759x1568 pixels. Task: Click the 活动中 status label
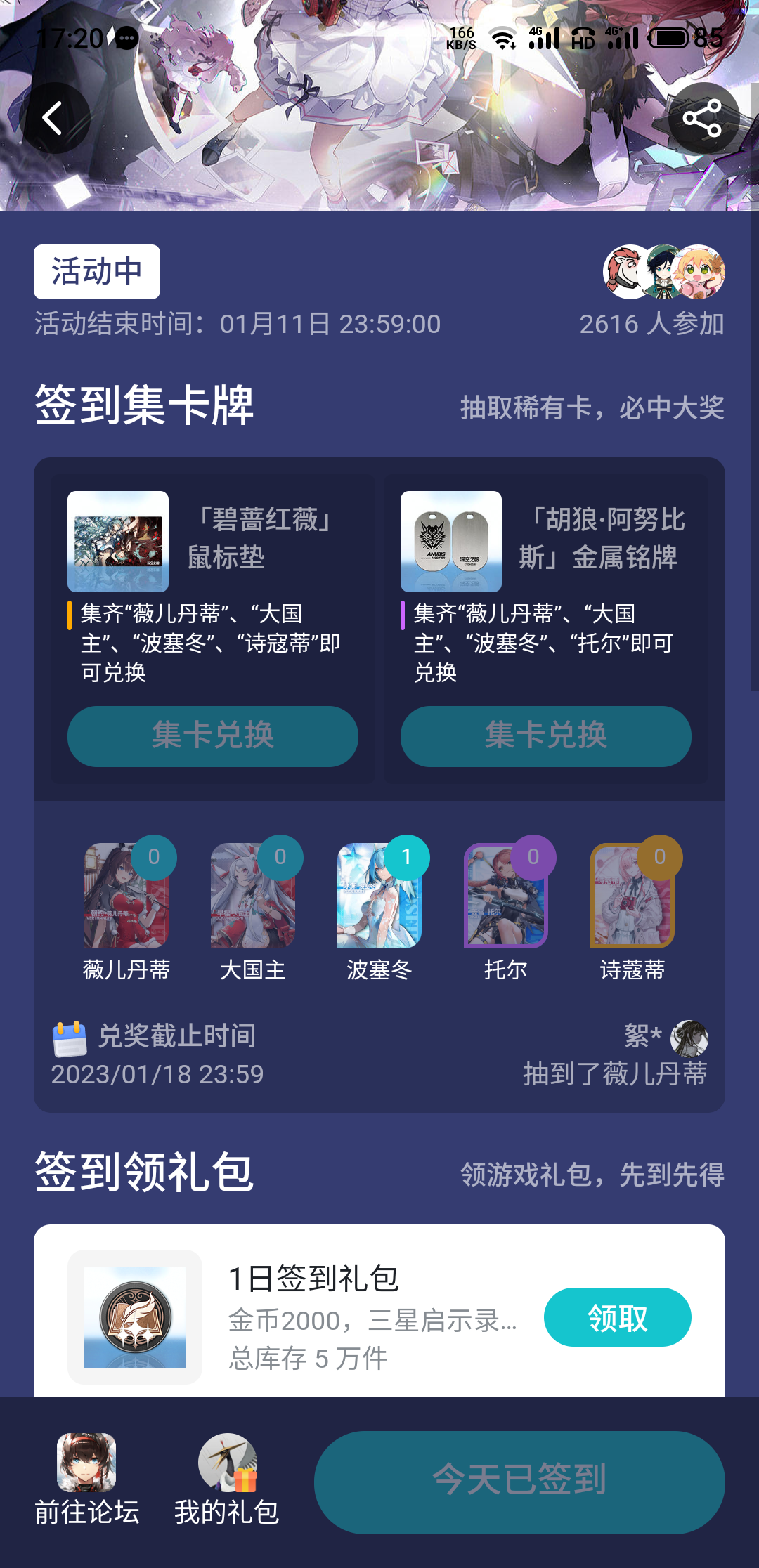click(x=96, y=272)
